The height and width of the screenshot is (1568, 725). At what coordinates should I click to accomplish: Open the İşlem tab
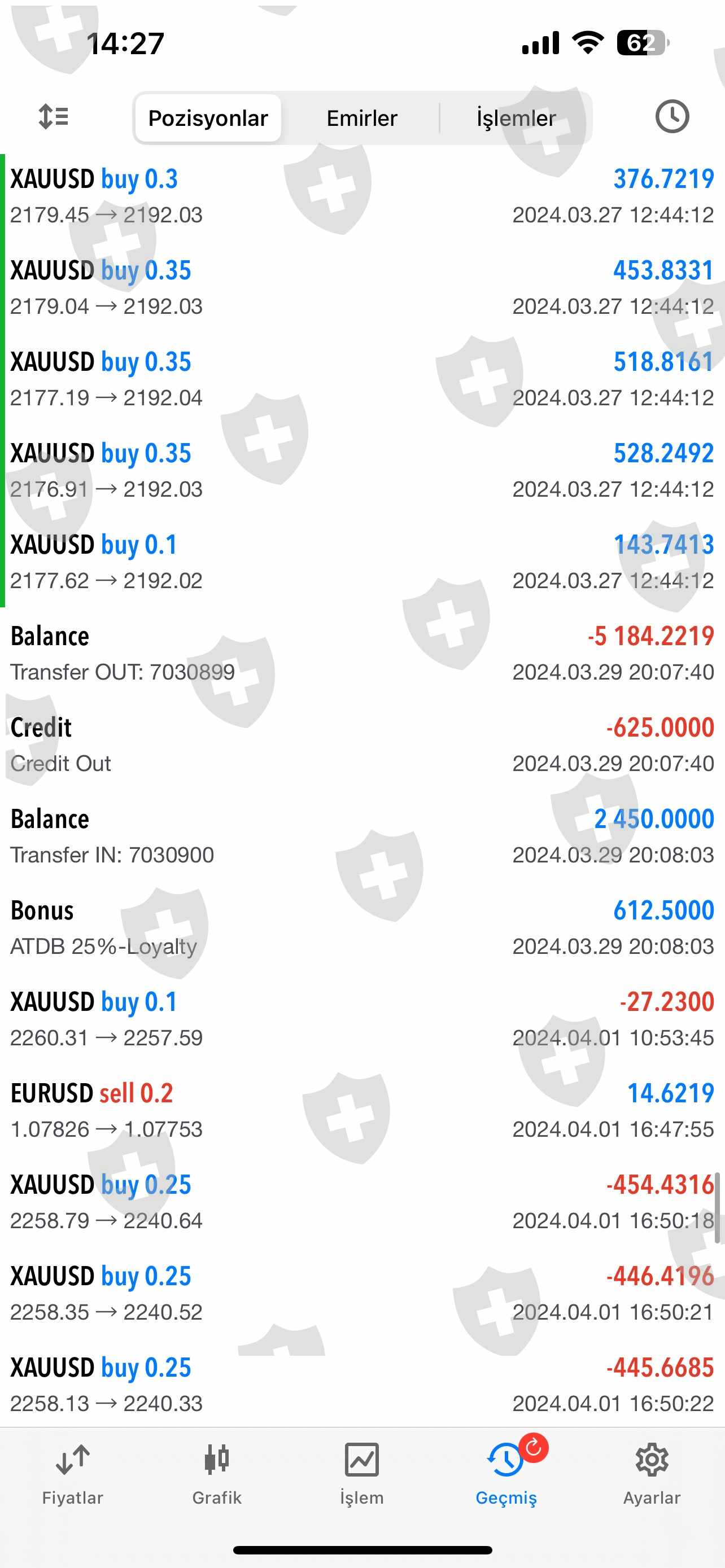(x=361, y=1474)
